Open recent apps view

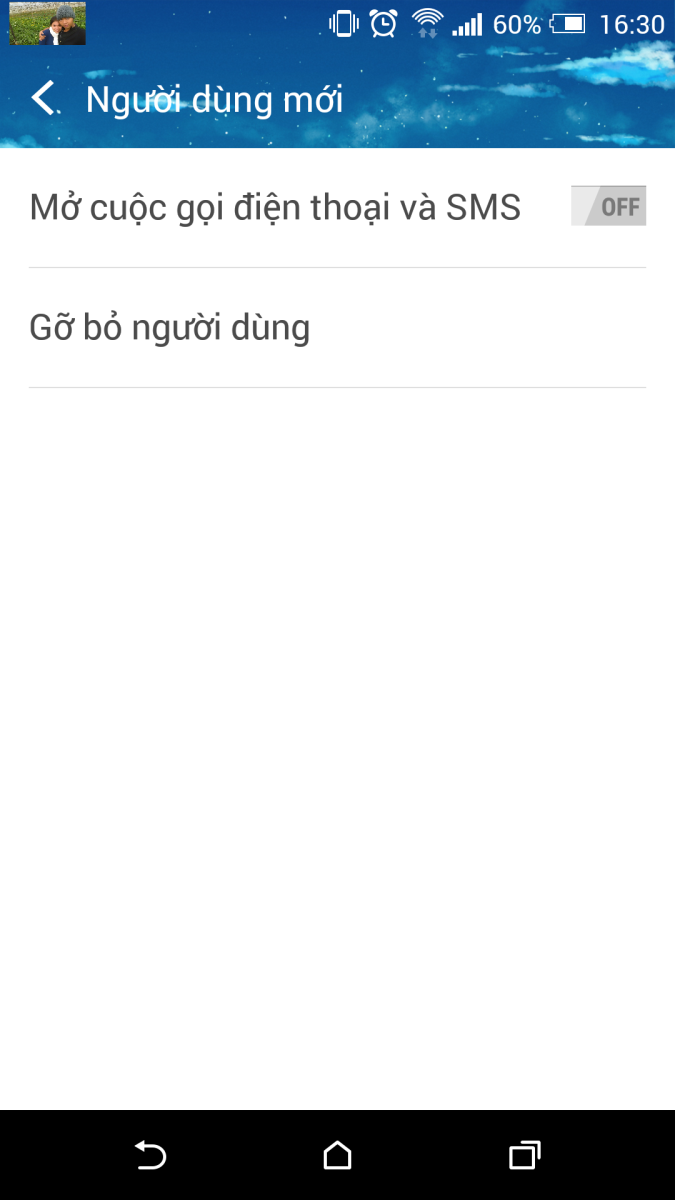pyautogui.click(x=524, y=1156)
